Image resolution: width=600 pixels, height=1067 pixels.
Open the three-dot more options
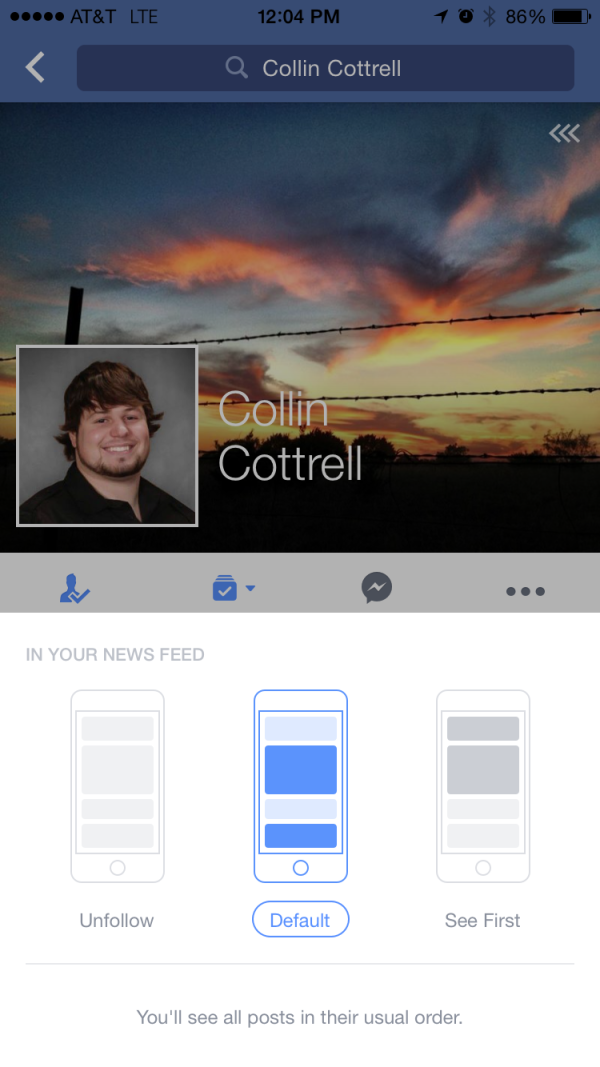525,591
